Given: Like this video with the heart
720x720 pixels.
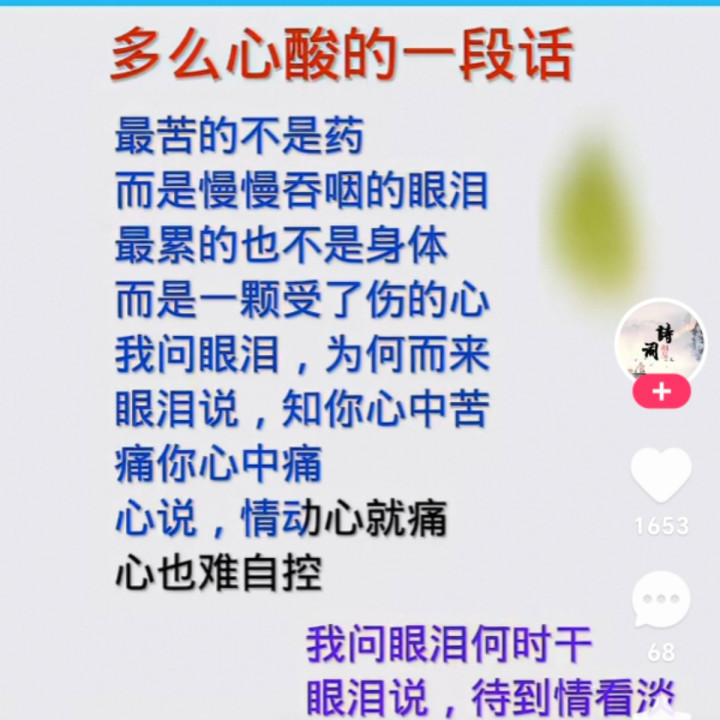Looking at the screenshot, I should [661, 476].
